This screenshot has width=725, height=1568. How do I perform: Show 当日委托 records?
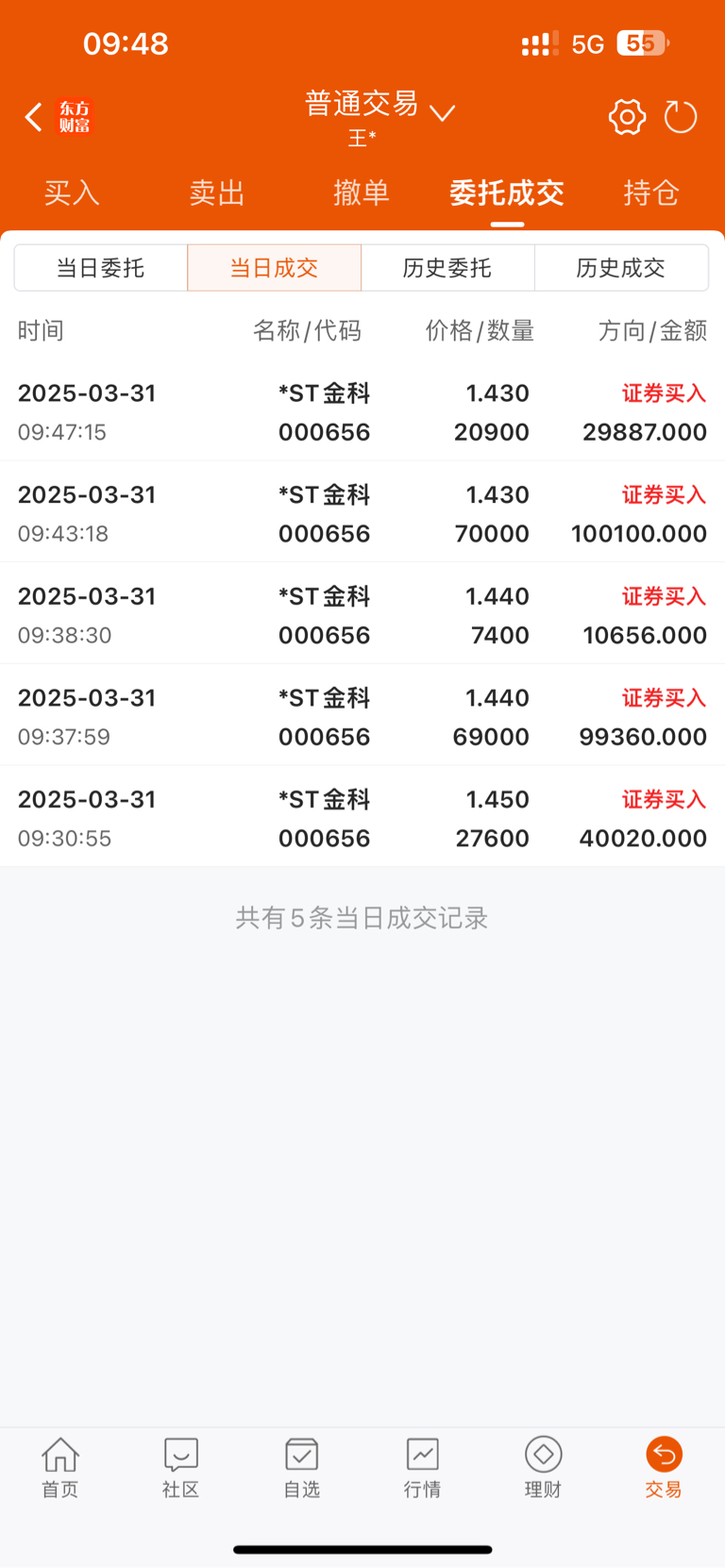[101, 268]
